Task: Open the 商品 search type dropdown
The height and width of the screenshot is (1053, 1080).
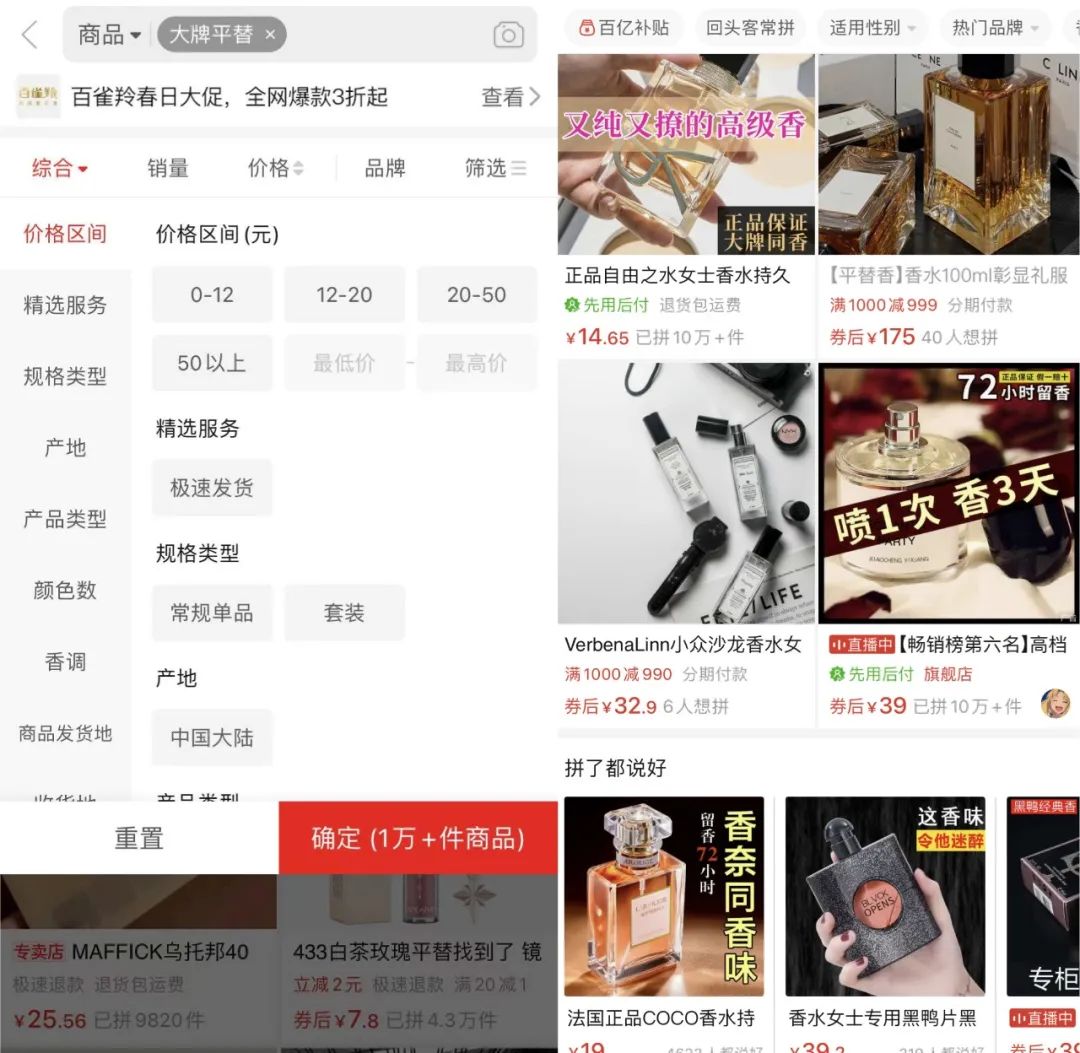Action: (x=109, y=35)
